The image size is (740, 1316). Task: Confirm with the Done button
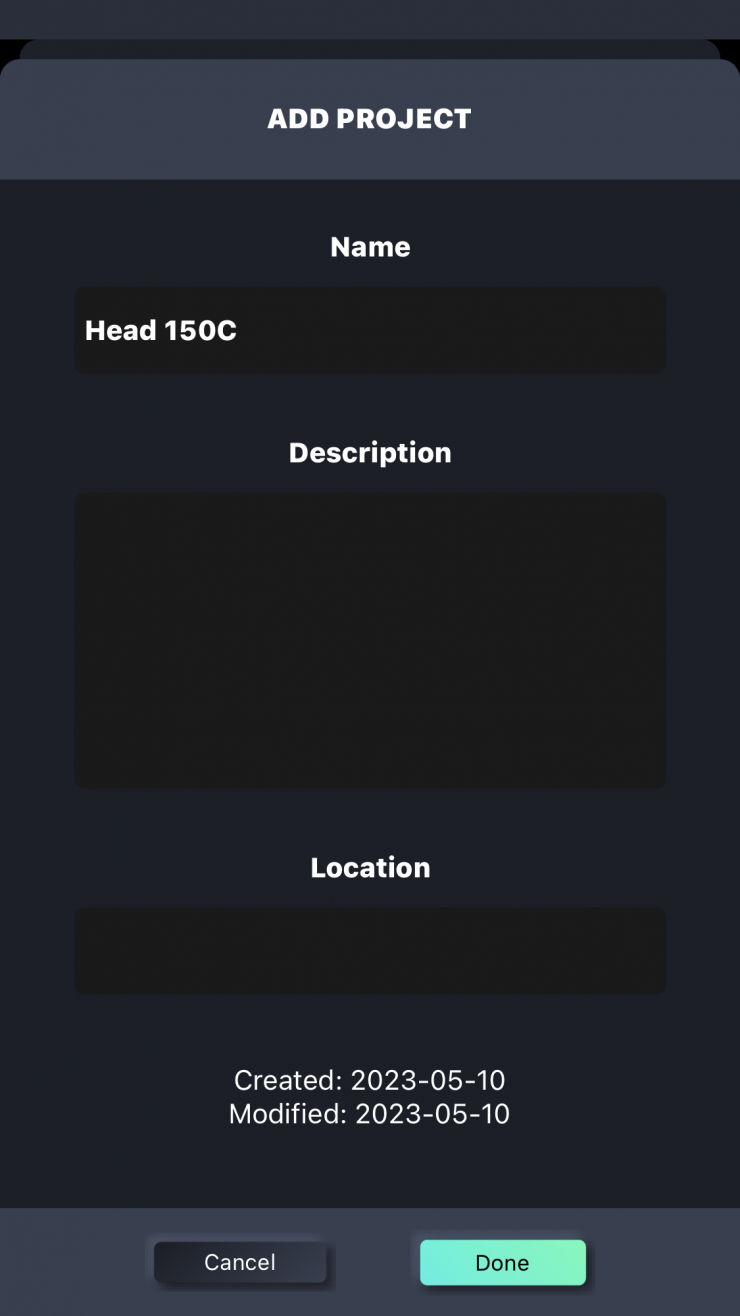[502, 1262]
